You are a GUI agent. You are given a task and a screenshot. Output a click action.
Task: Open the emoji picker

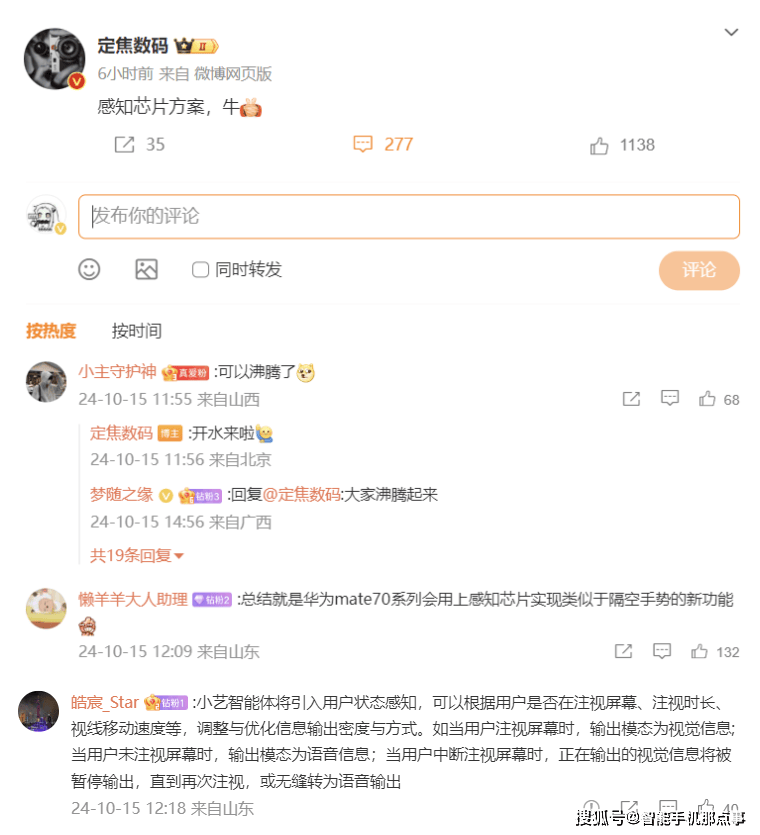[90, 269]
